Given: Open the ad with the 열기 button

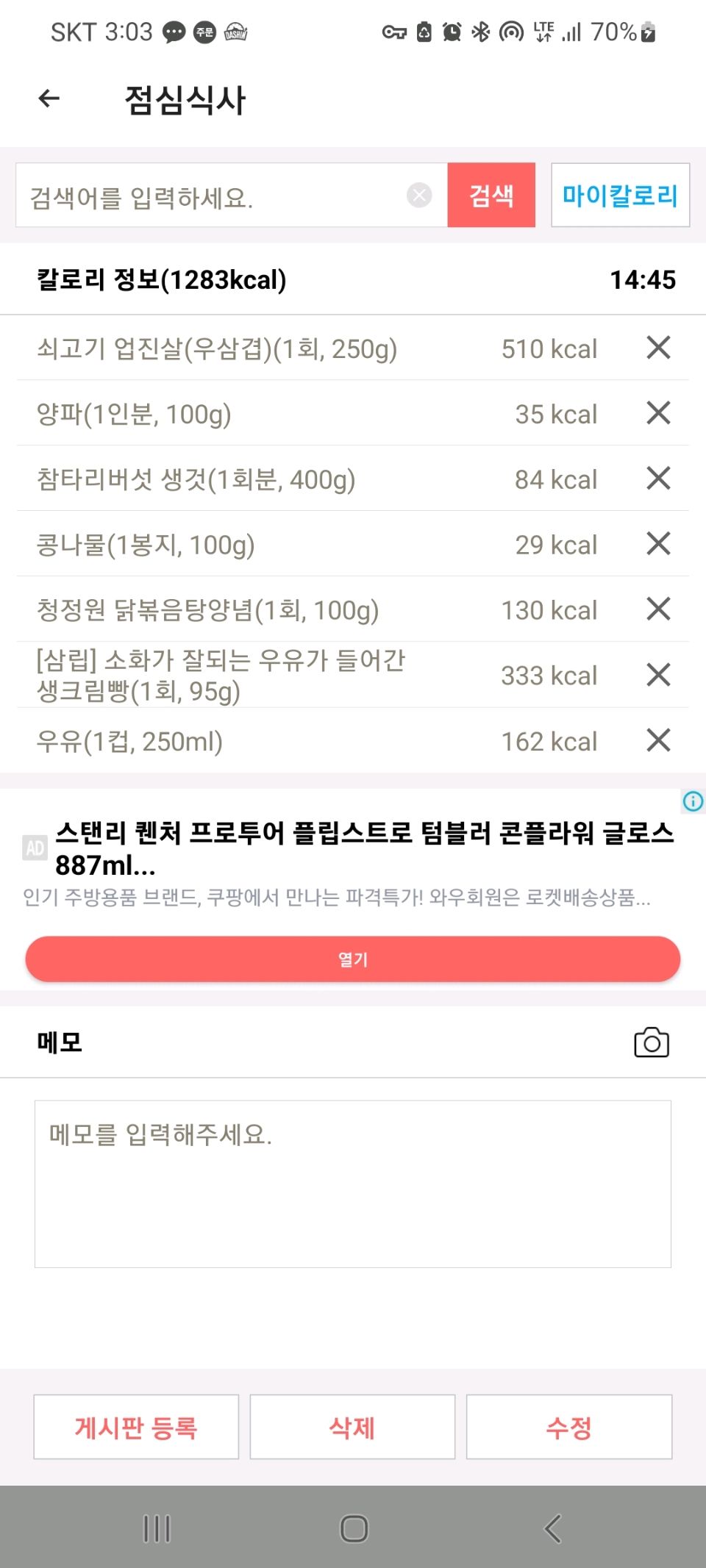Looking at the screenshot, I should point(353,959).
